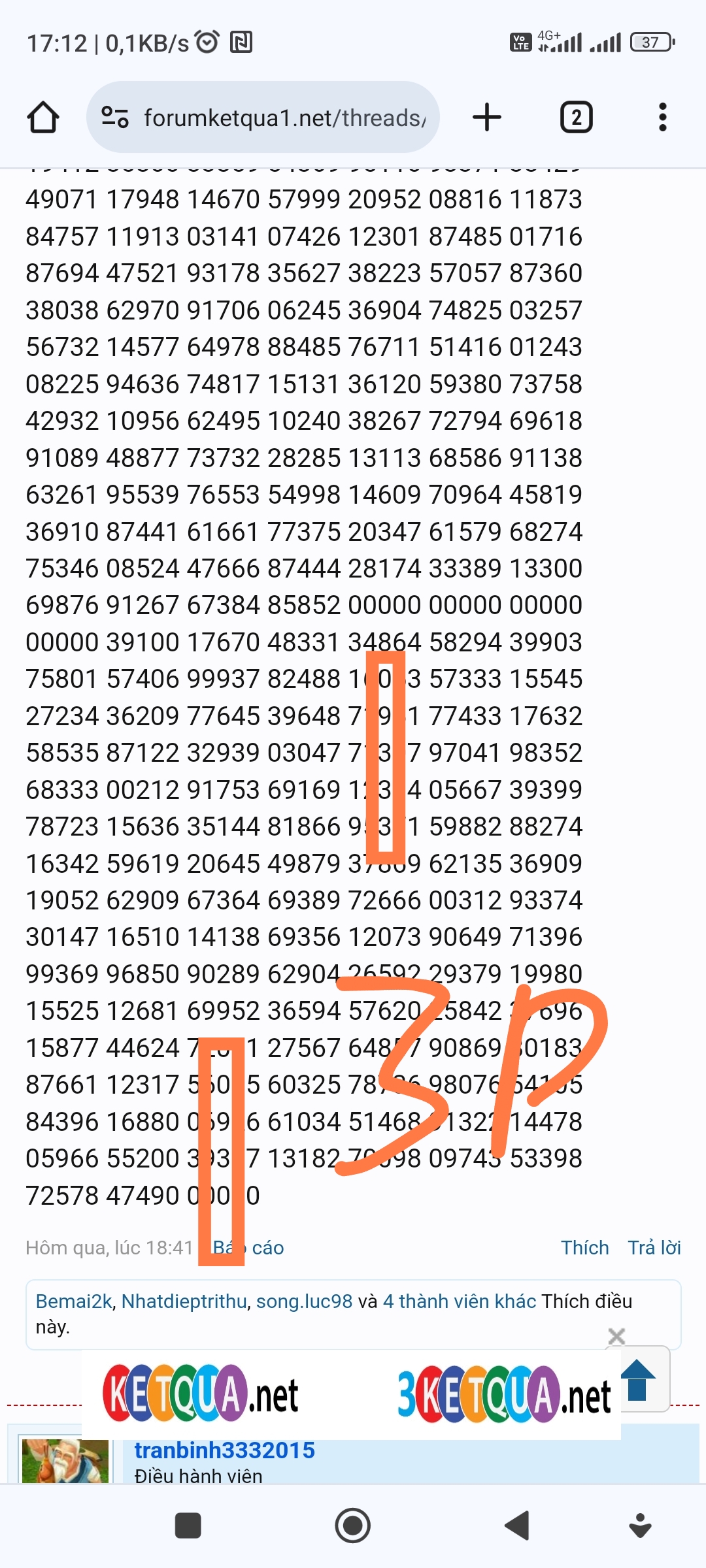
Task: Jump back to top with the up arrow
Action: (638, 1380)
